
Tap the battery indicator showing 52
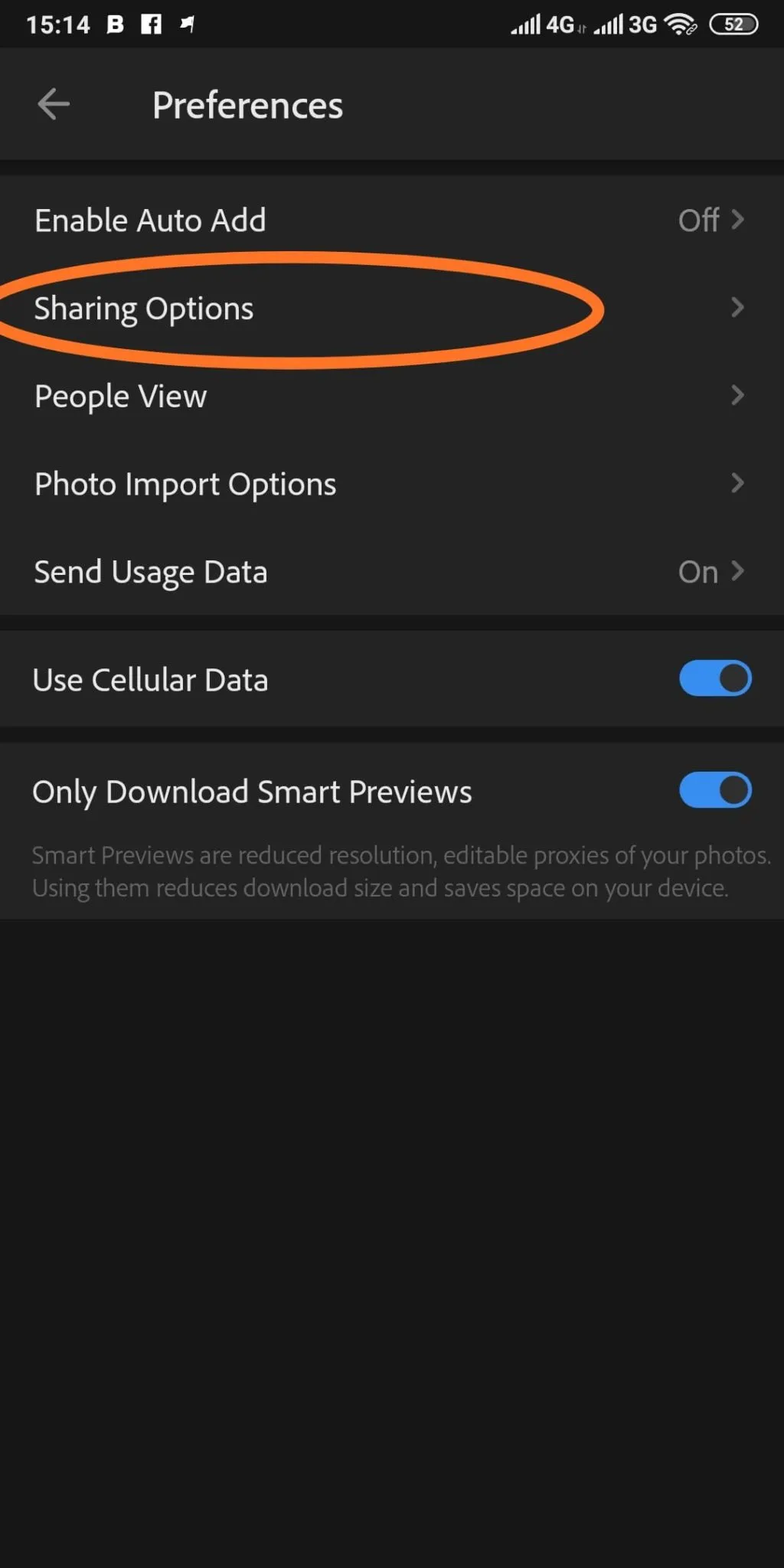point(733,24)
